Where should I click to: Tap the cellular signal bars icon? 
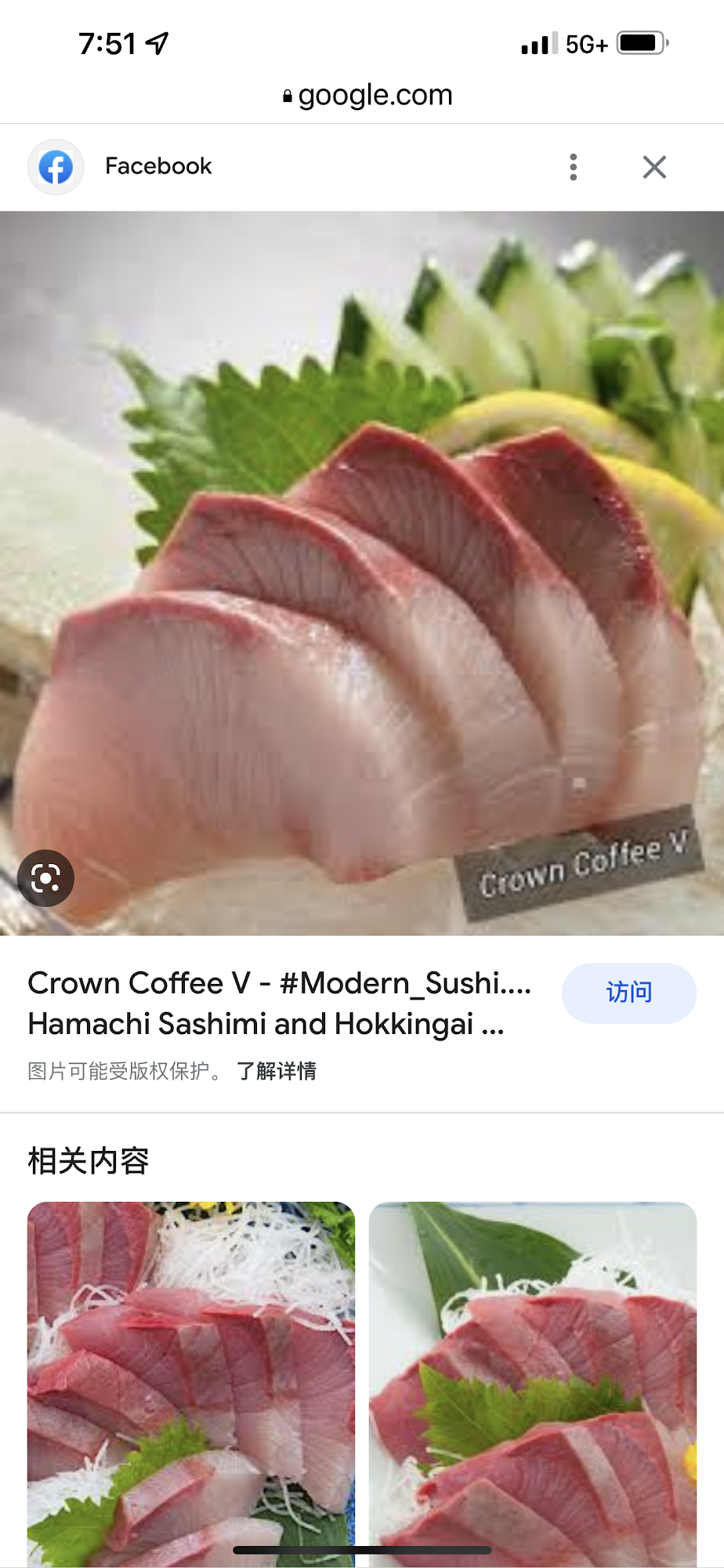point(536,45)
